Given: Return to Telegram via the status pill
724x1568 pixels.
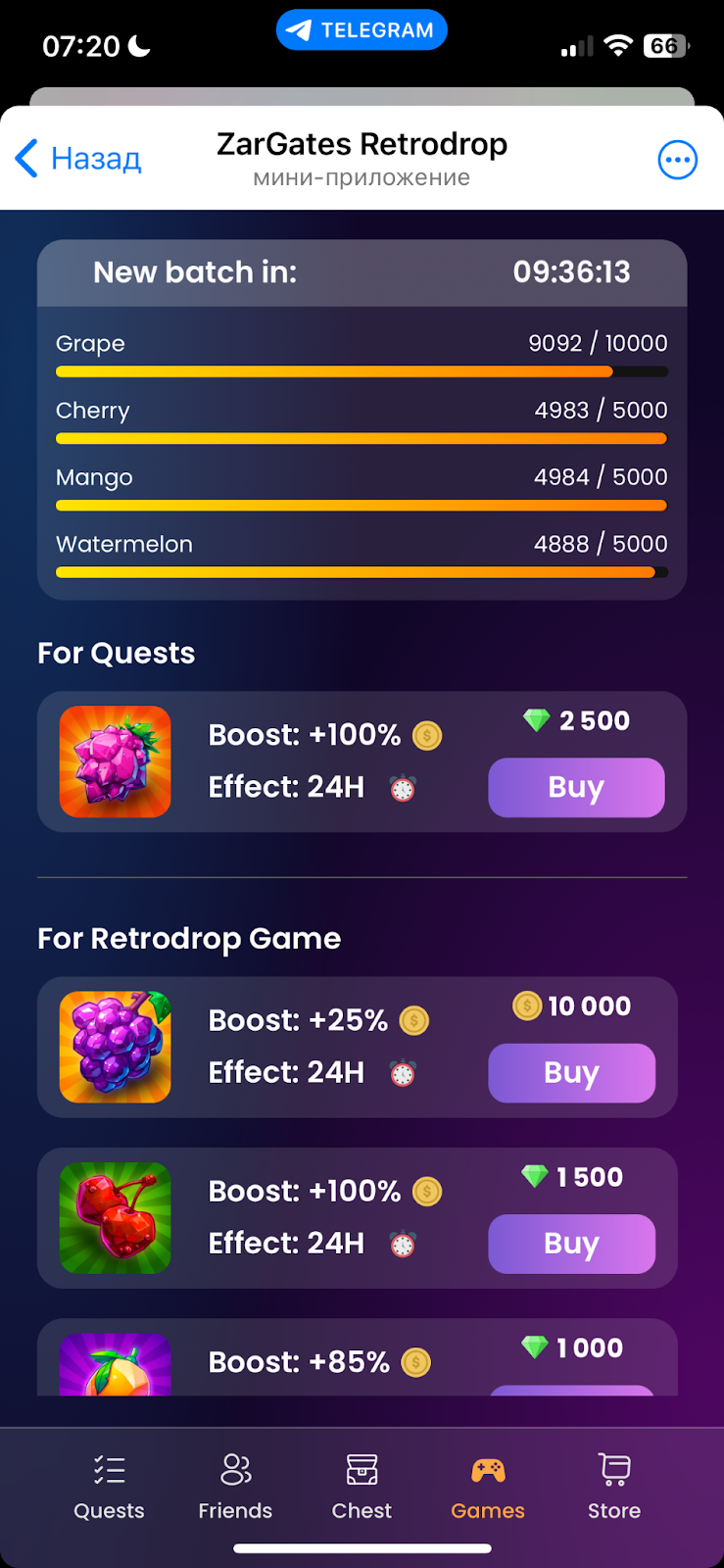Looking at the screenshot, I should tap(362, 30).
